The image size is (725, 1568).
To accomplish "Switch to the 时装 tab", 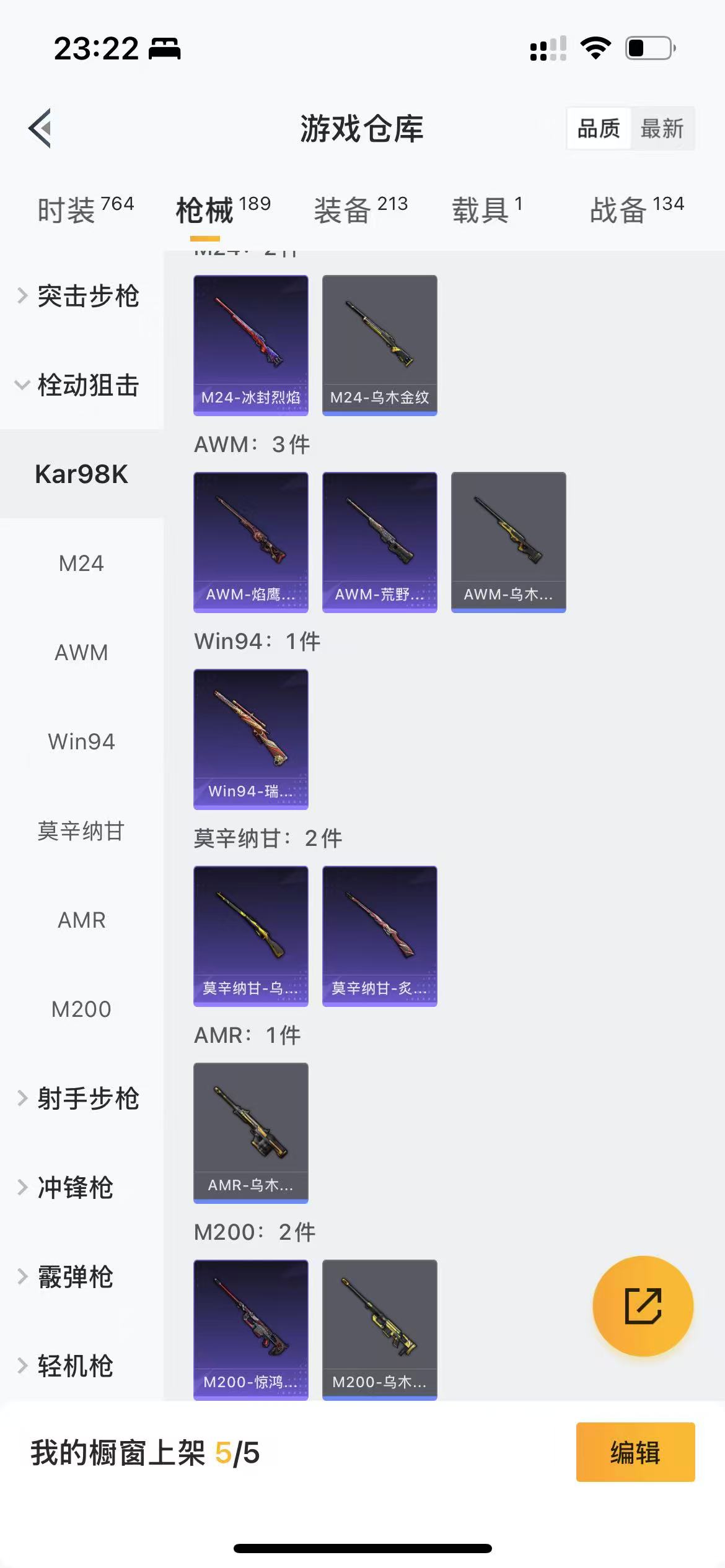I will (86, 209).
